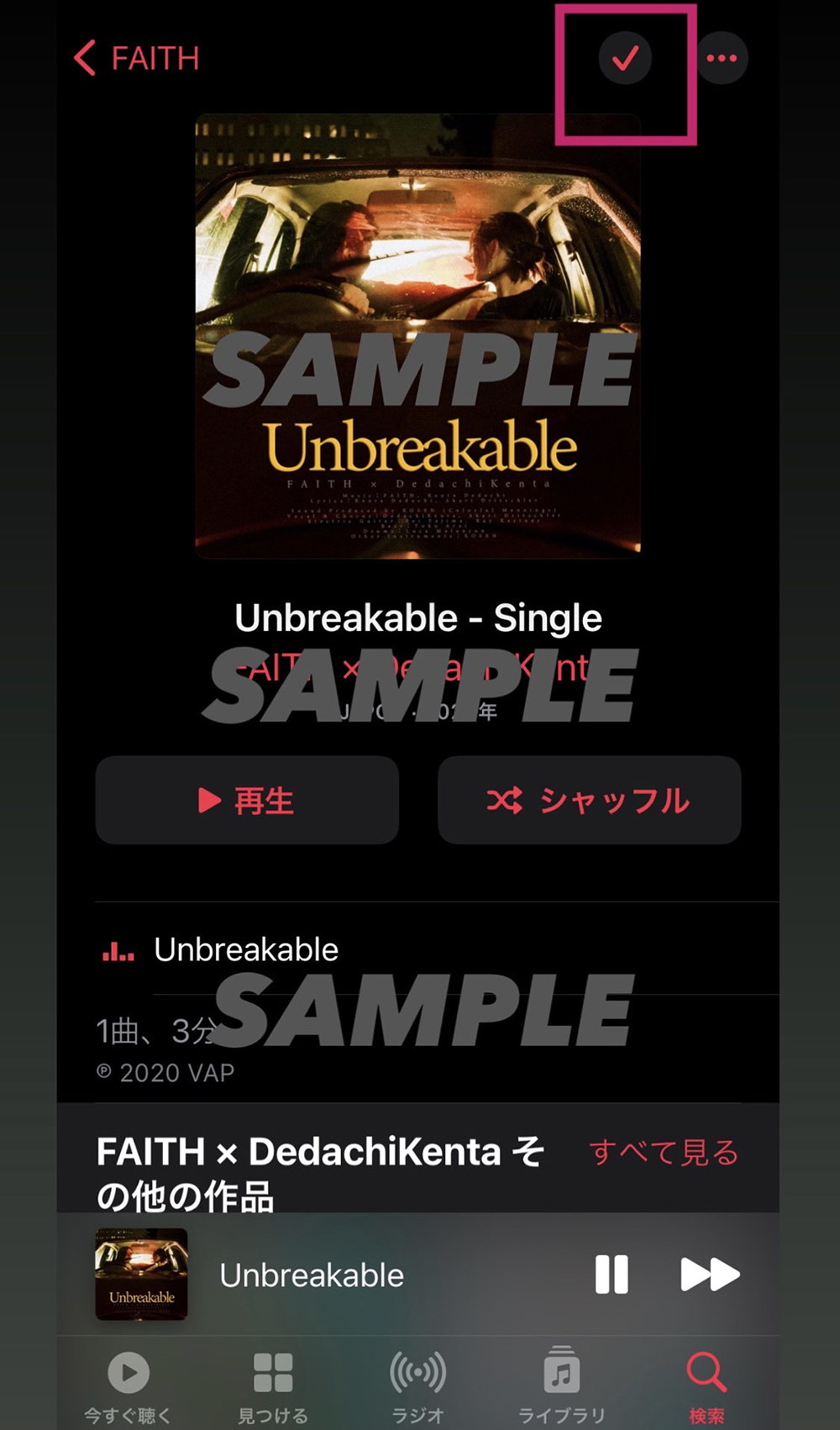Switch to the 今すぐ聴く tab
This screenshot has height=1430, width=840.
coord(129,1386)
